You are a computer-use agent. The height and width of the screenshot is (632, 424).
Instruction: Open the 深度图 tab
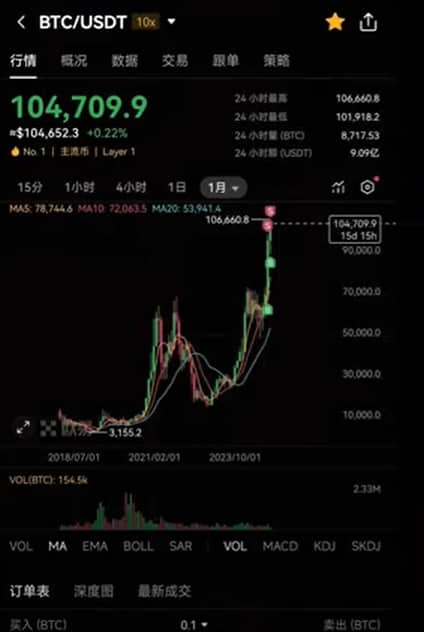(94, 591)
